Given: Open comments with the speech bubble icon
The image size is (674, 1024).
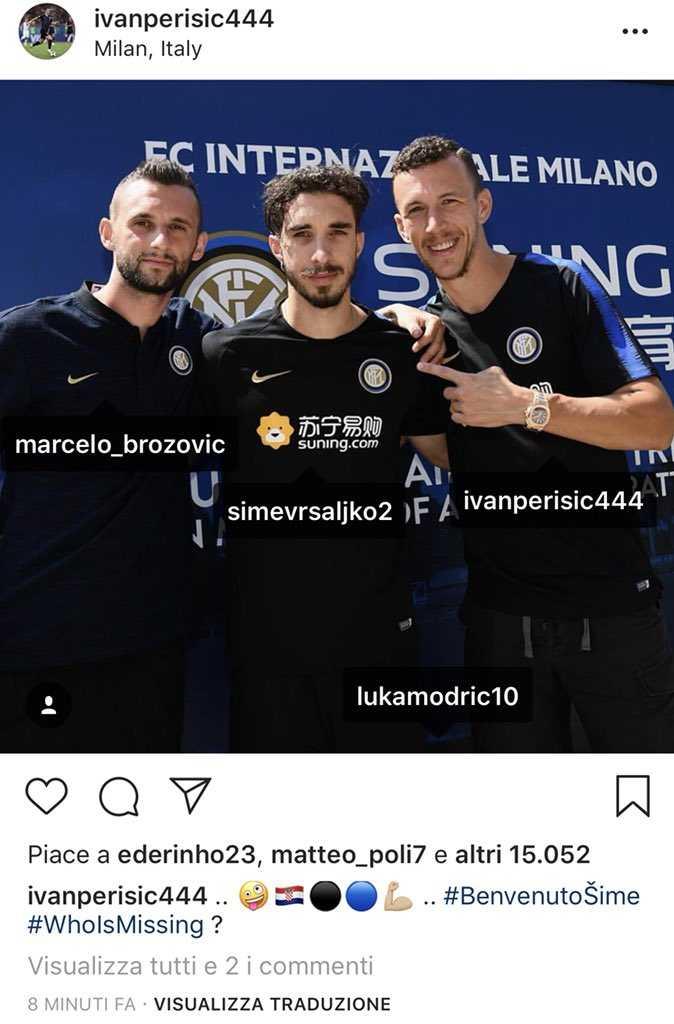Looking at the screenshot, I should point(118,796).
